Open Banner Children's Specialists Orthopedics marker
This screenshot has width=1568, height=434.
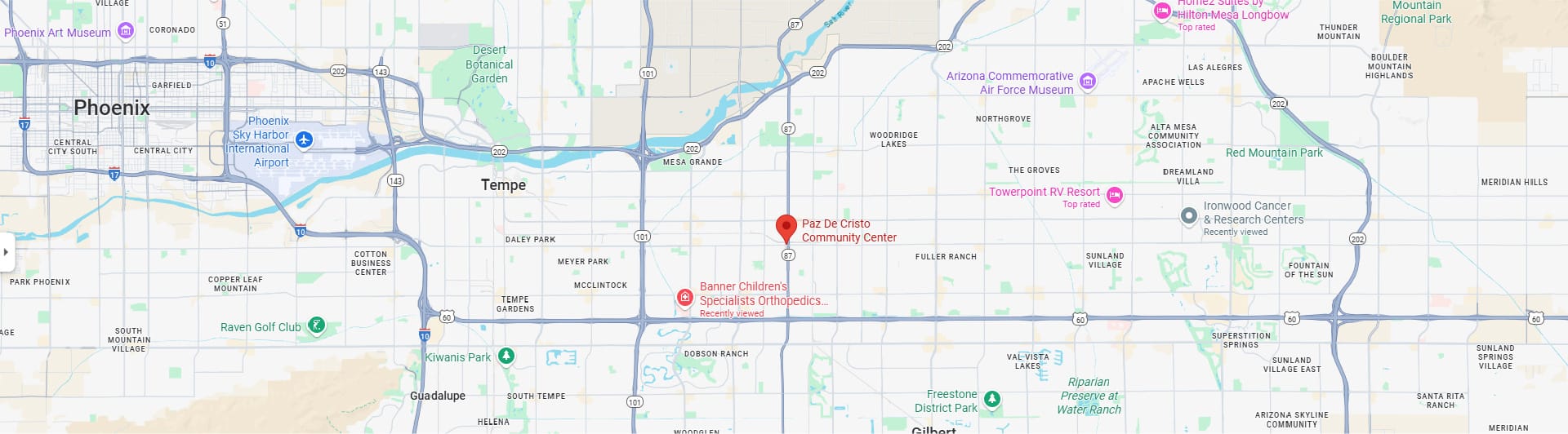(x=685, y=299)
